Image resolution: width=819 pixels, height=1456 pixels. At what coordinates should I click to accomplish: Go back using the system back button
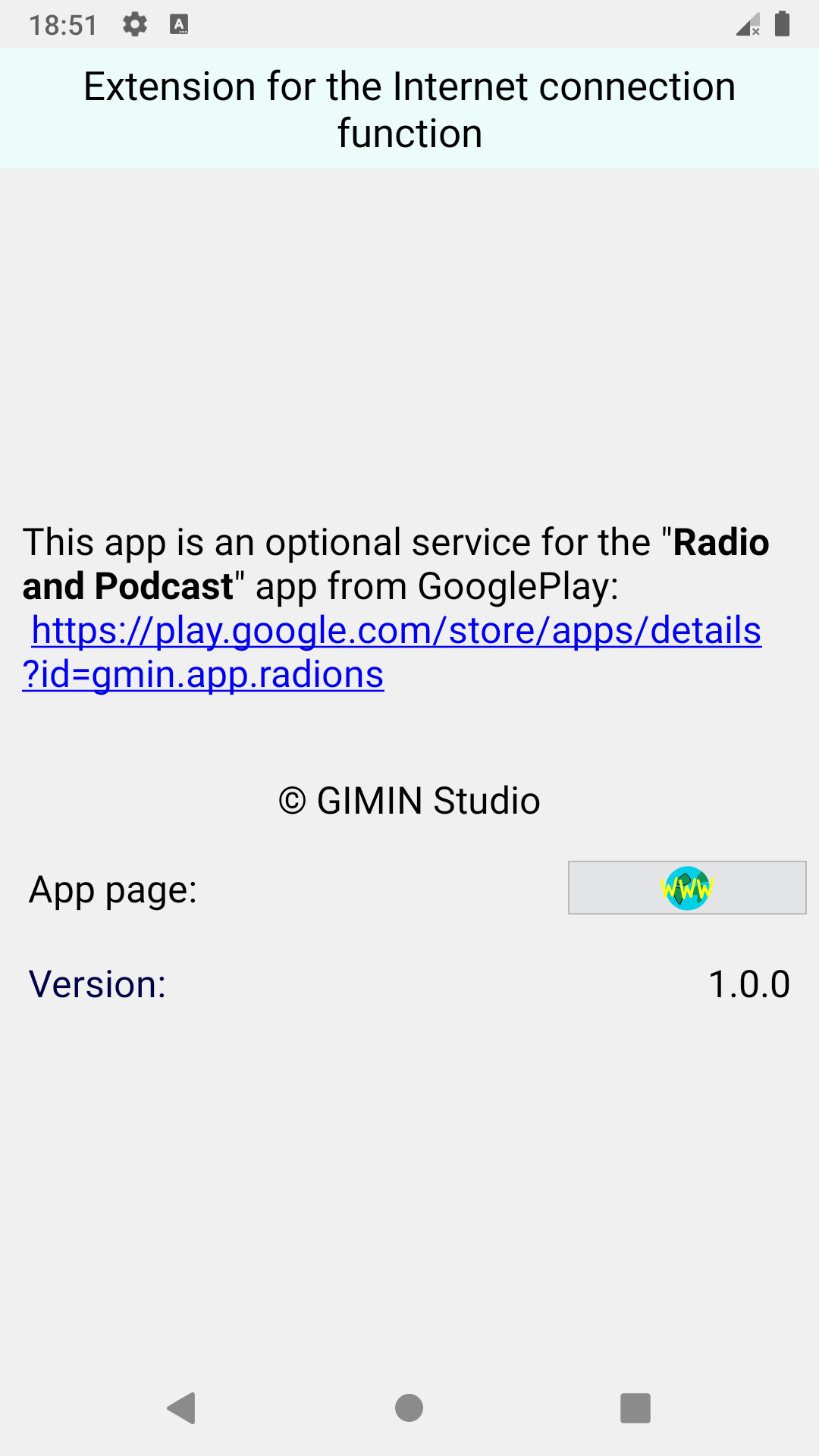(x=182, y=1408)
